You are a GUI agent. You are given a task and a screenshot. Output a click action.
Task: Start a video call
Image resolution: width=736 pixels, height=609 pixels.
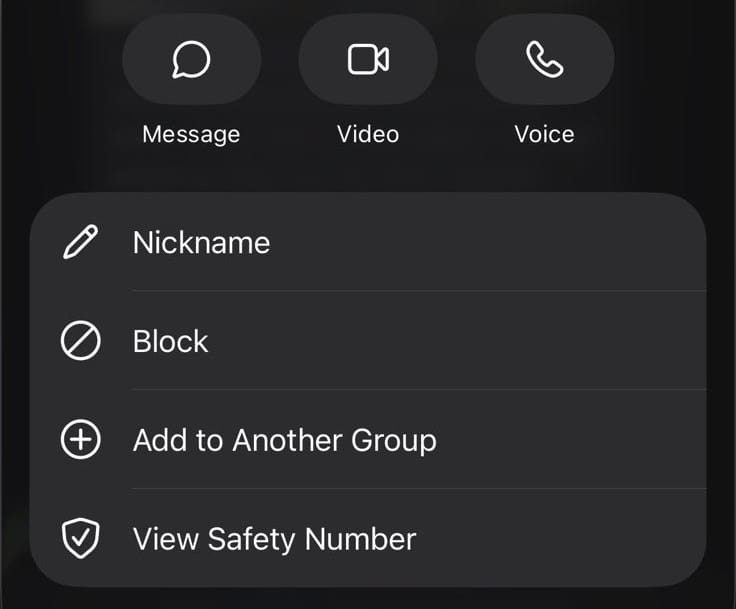tap(368, 60)
